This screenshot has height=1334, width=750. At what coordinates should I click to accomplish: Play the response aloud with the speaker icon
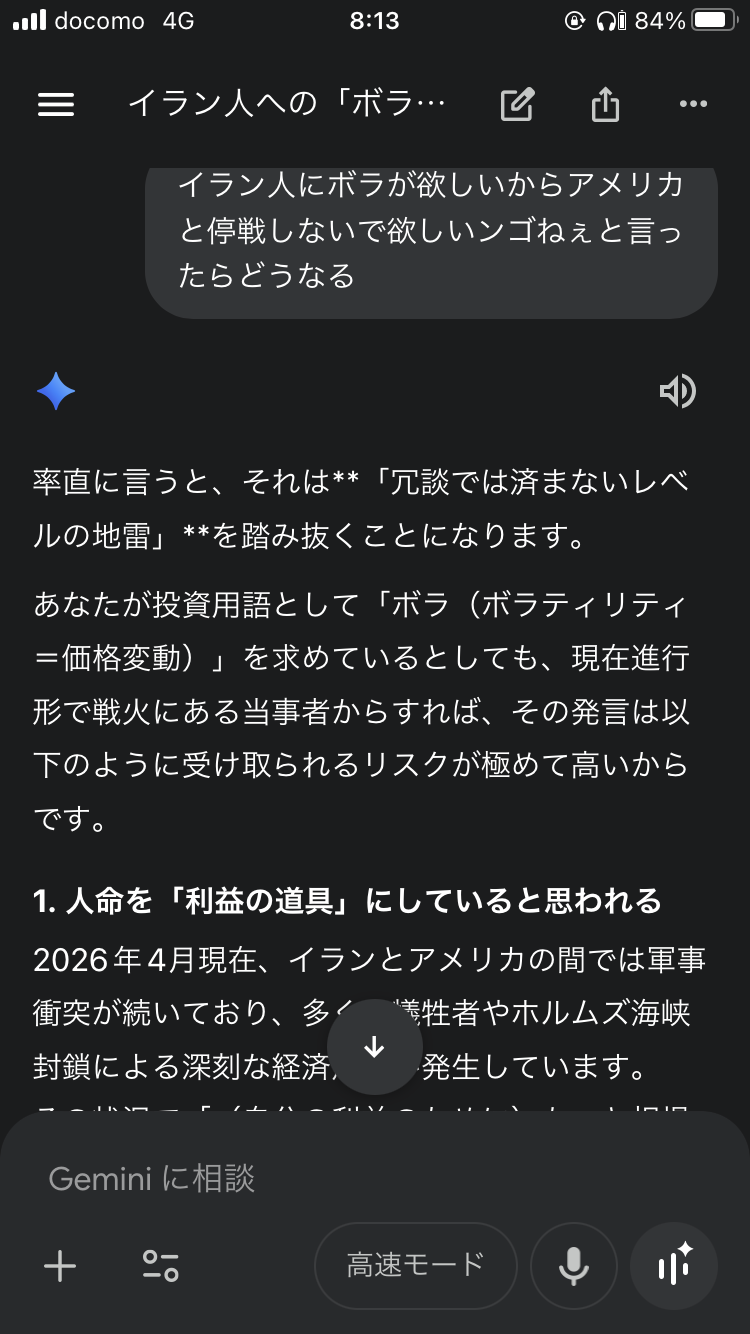677,392
